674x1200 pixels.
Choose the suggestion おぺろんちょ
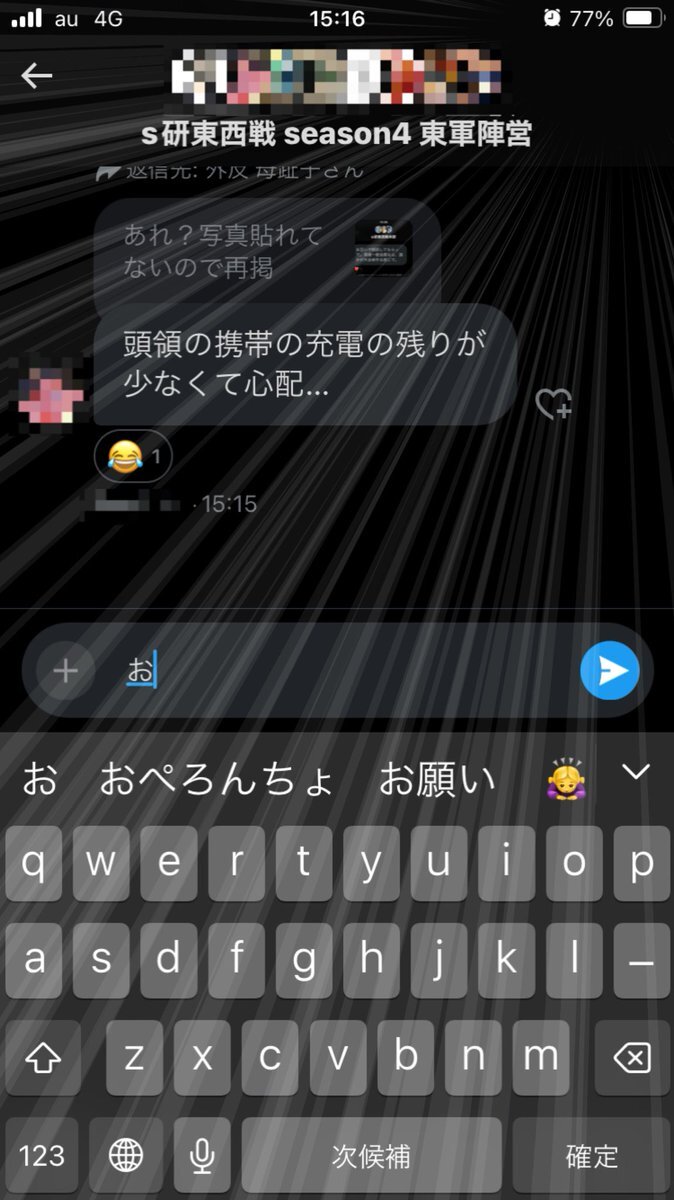pos(216,780)
